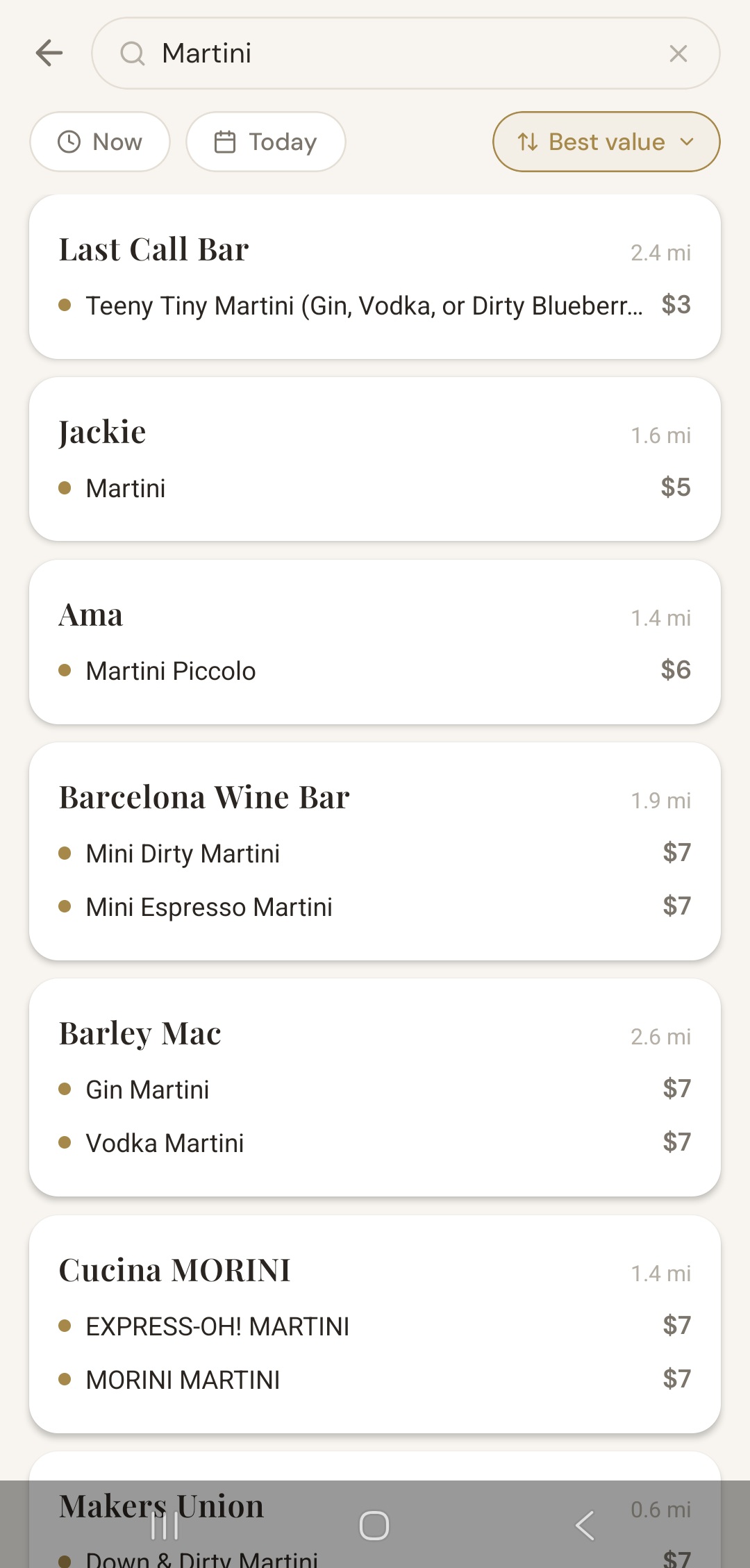Image resolution: width=750 pixels, height=1568 pixels.
Task: Tap the back arrow to leave search
Action: pyautogui.click(x=49, y=53)
